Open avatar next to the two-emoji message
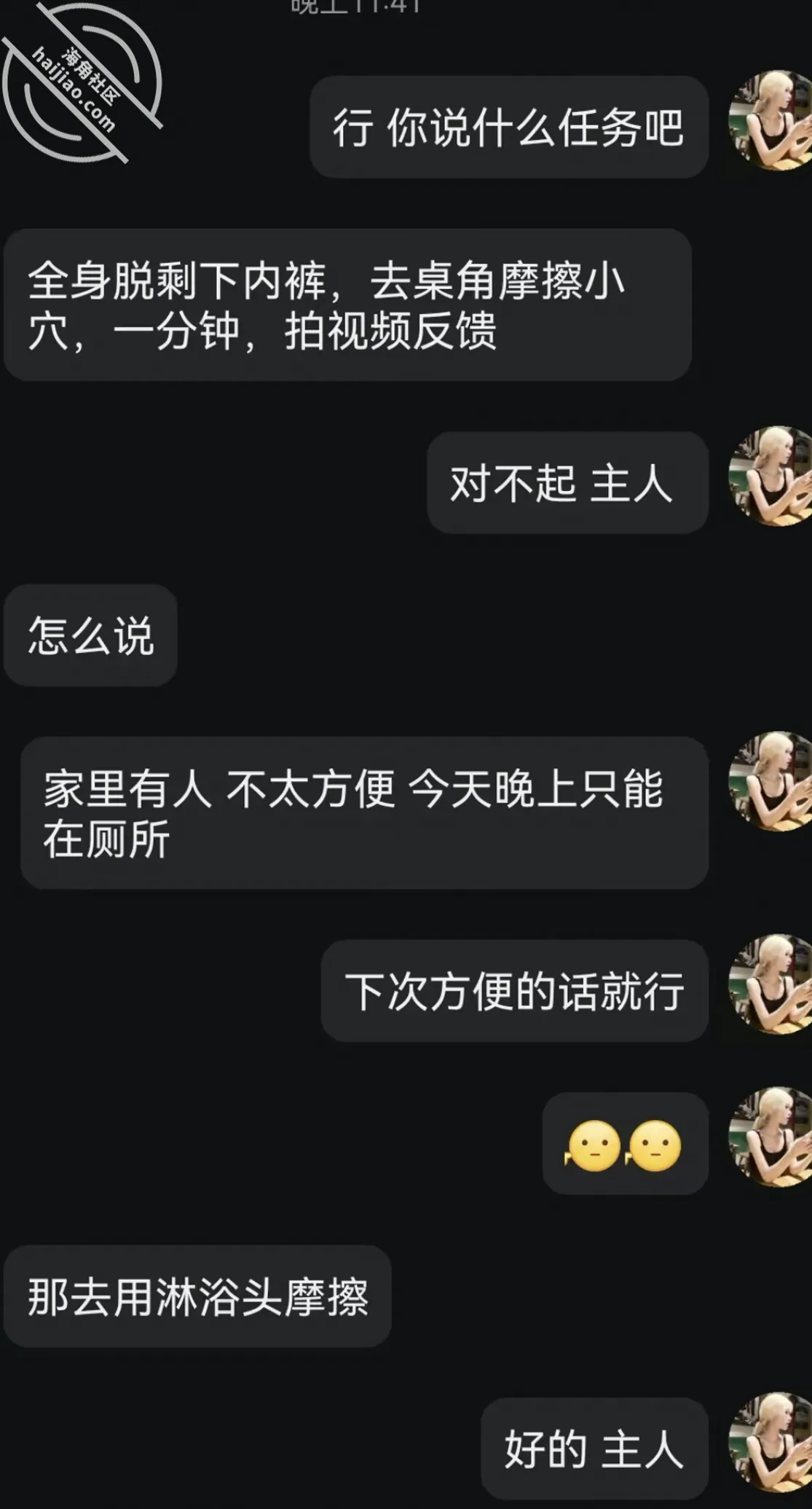Image resolution: width=812 pixels, height=1509 pixels. (771, 1137)
